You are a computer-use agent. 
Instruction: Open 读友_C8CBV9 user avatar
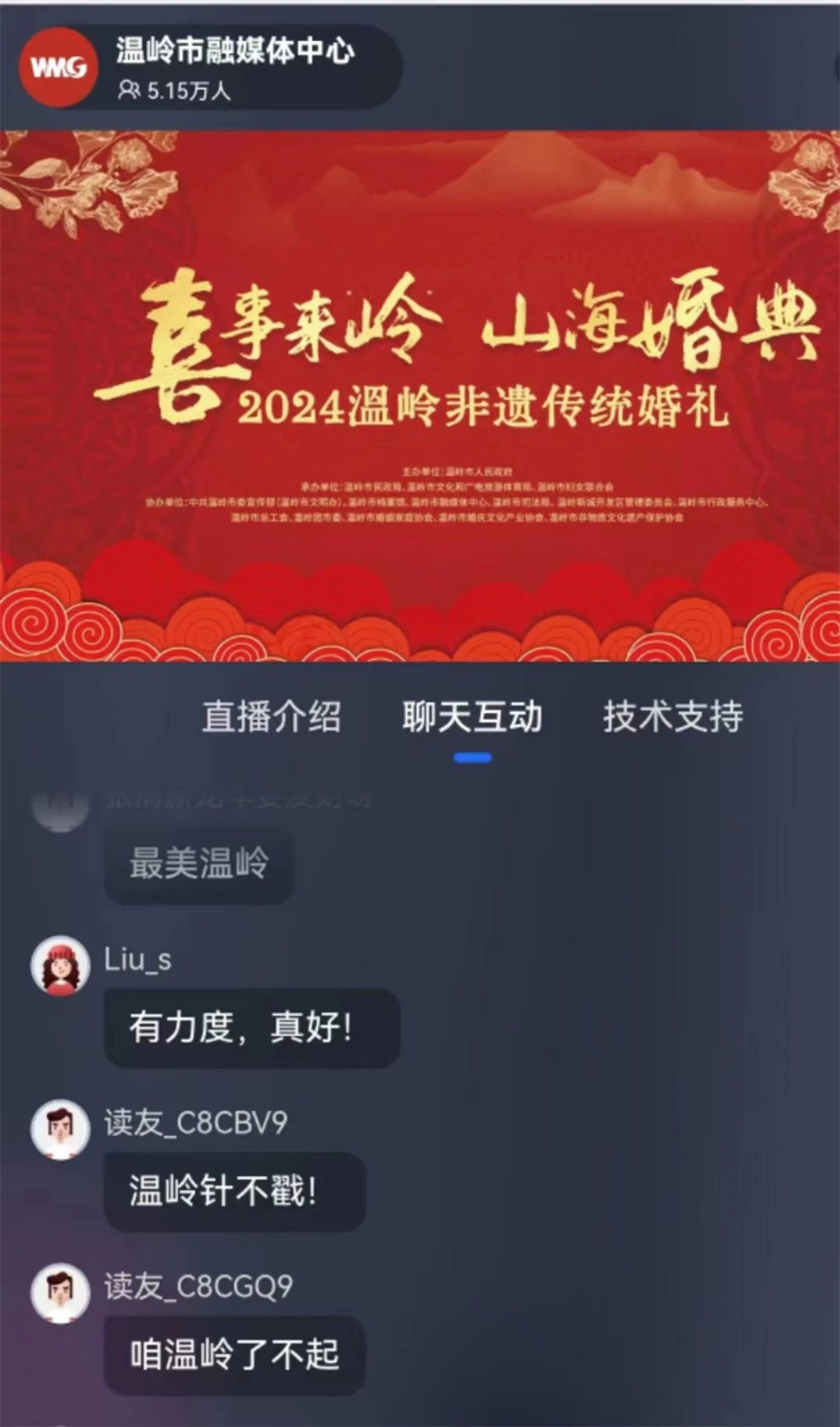click(x=60, y=1129)
